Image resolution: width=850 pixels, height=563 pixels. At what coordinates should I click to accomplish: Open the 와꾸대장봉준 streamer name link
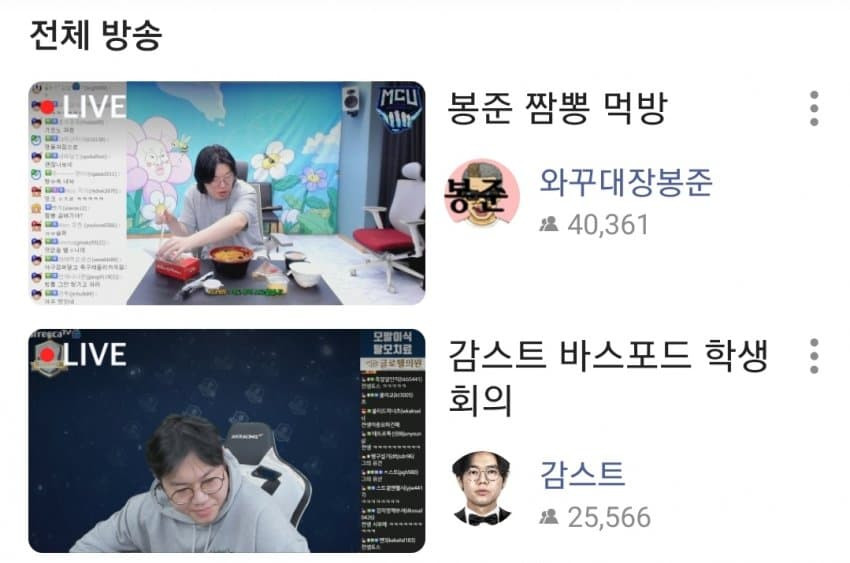625,182
